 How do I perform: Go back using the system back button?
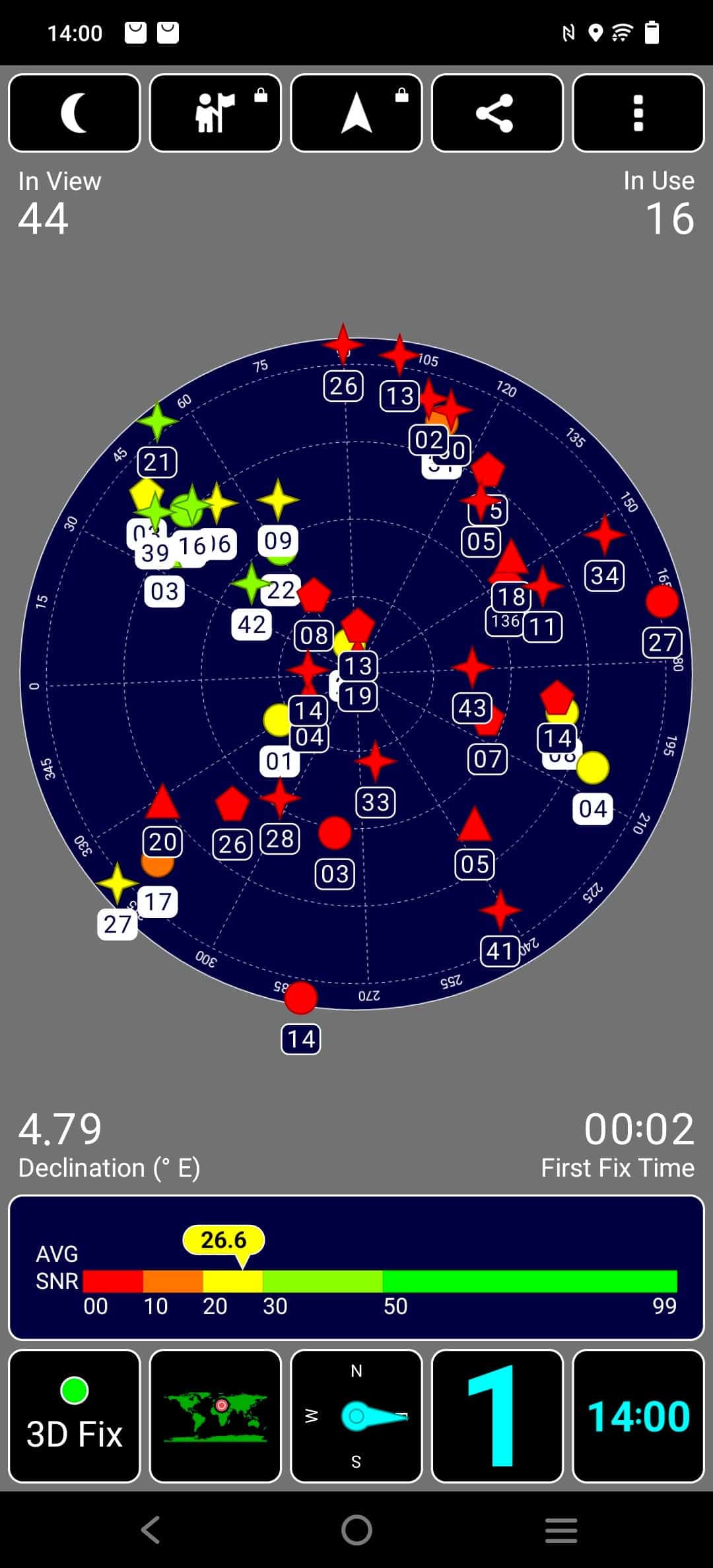click(151, 1530)
